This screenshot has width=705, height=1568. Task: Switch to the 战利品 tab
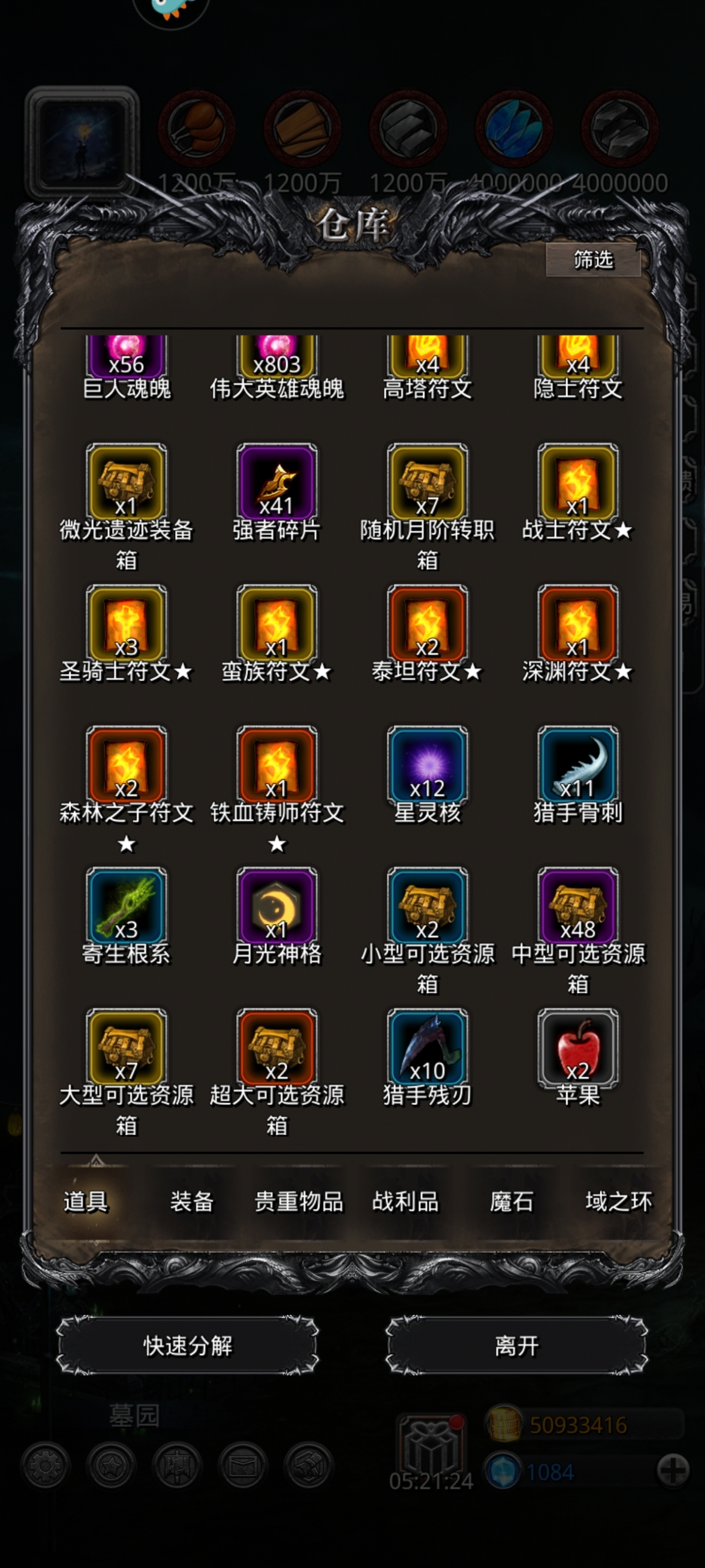pos(405,1201)
